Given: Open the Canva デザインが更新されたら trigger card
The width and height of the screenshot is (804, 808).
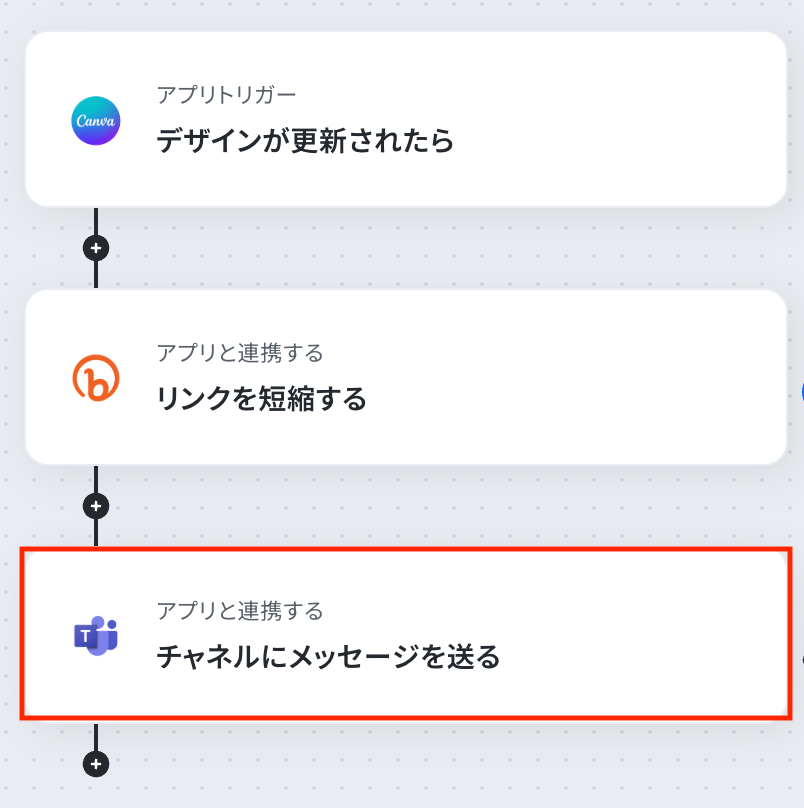Looking at the screenshot, I should coord(405,120).
